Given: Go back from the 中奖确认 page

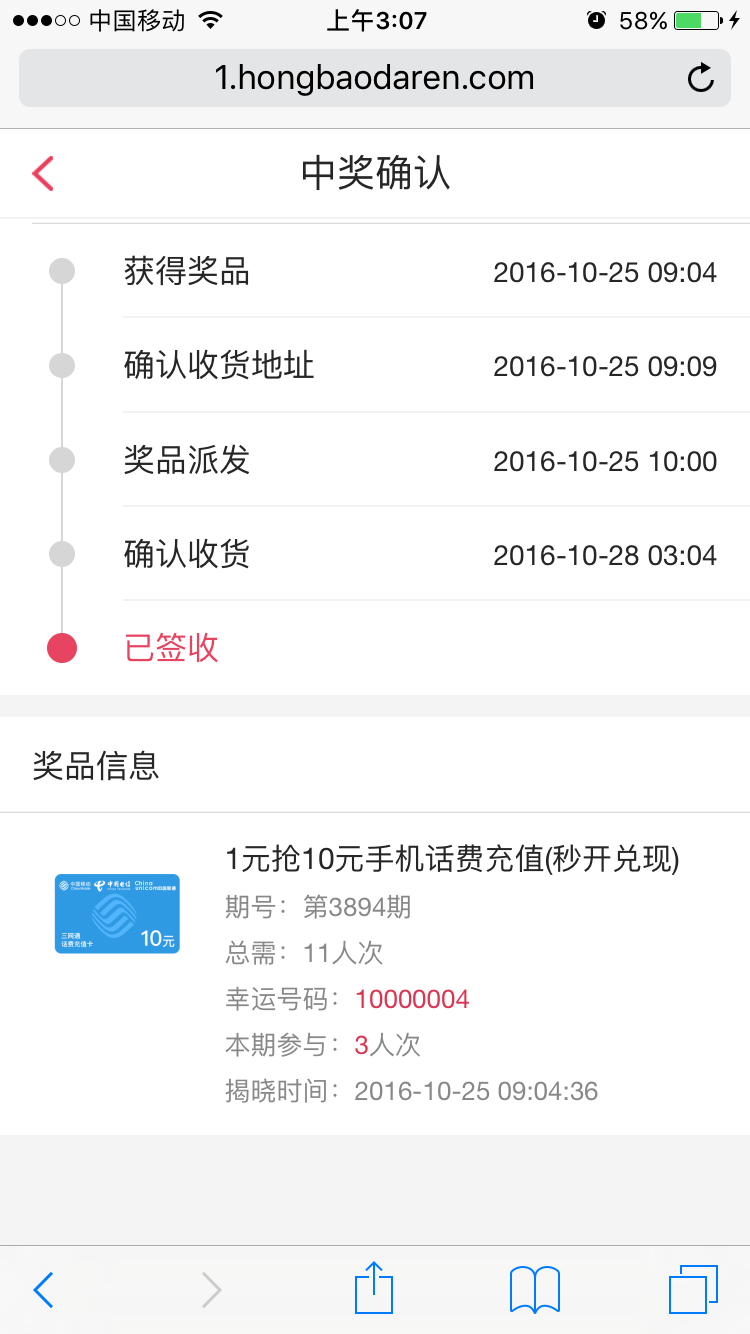Looking at the screenshot, I should click(x=42, y=173).
